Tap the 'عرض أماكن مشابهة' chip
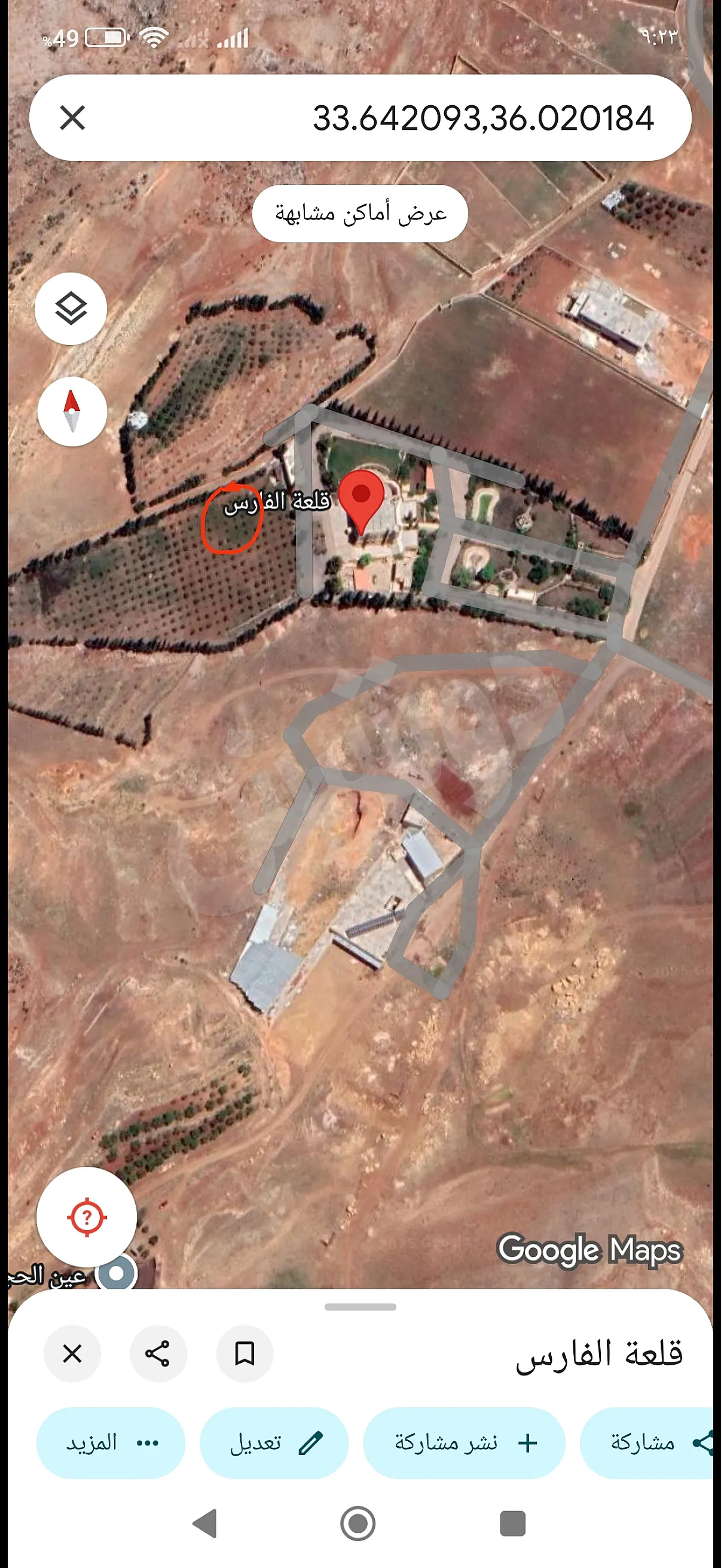 coord(360,213)
